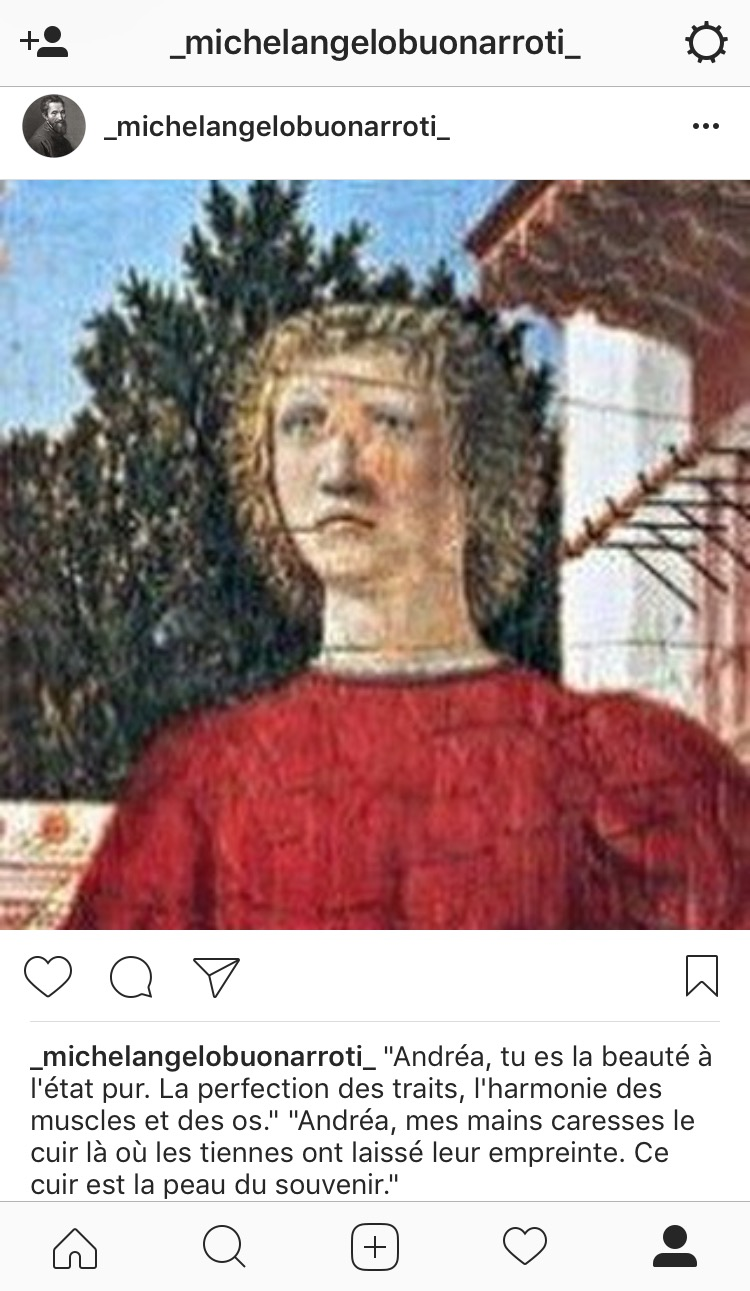Switch to the Profile tab

[x=675, y=1247]
